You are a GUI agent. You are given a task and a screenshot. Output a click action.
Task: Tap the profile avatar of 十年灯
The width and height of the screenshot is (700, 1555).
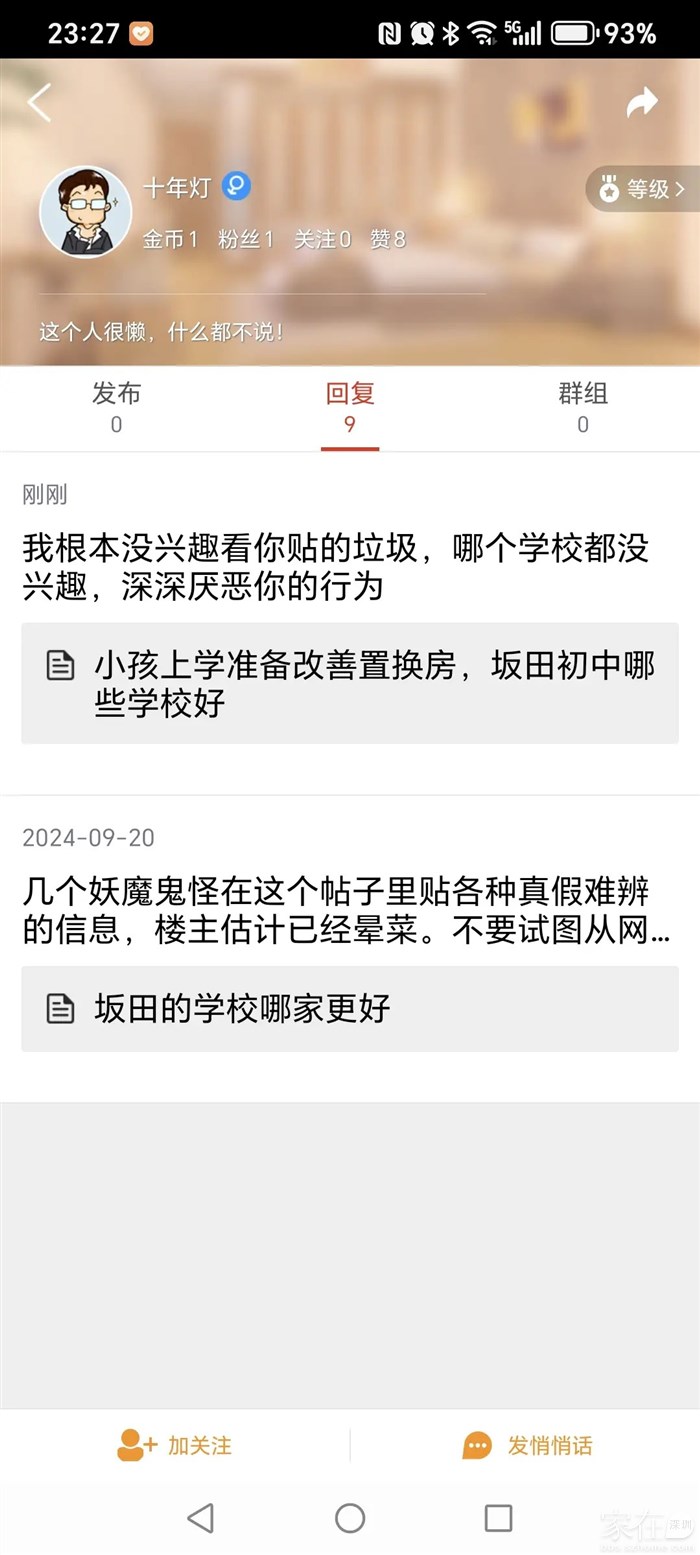[x=86, y=211]
